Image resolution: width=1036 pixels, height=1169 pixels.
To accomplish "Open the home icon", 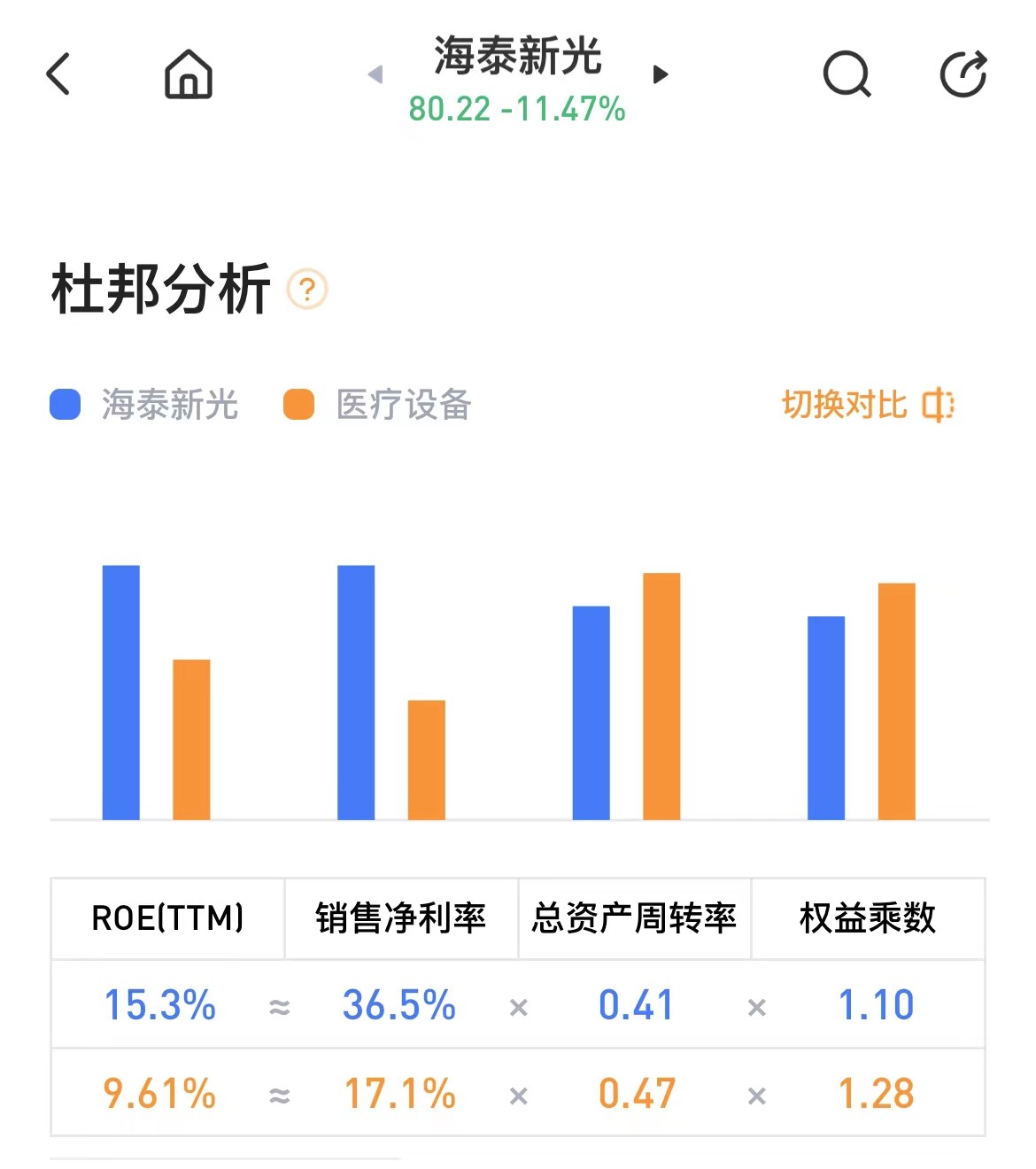I will coord(189,74).
